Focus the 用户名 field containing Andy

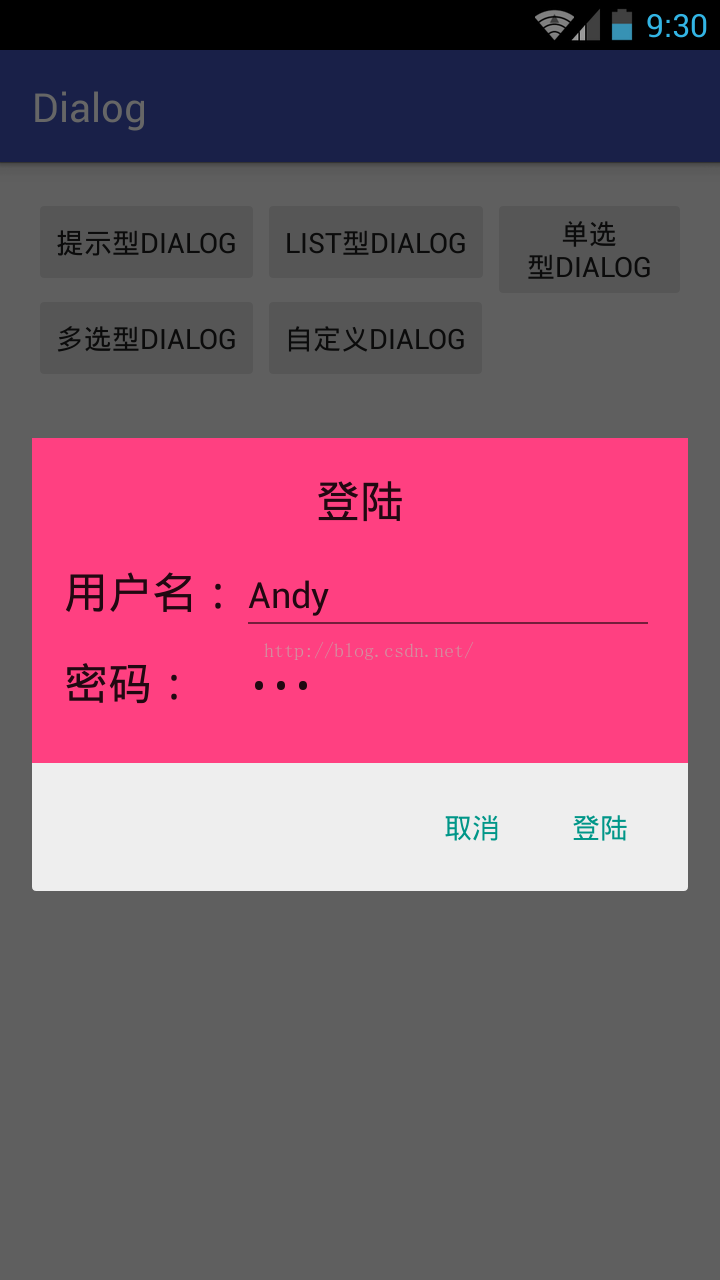[447, 596]
